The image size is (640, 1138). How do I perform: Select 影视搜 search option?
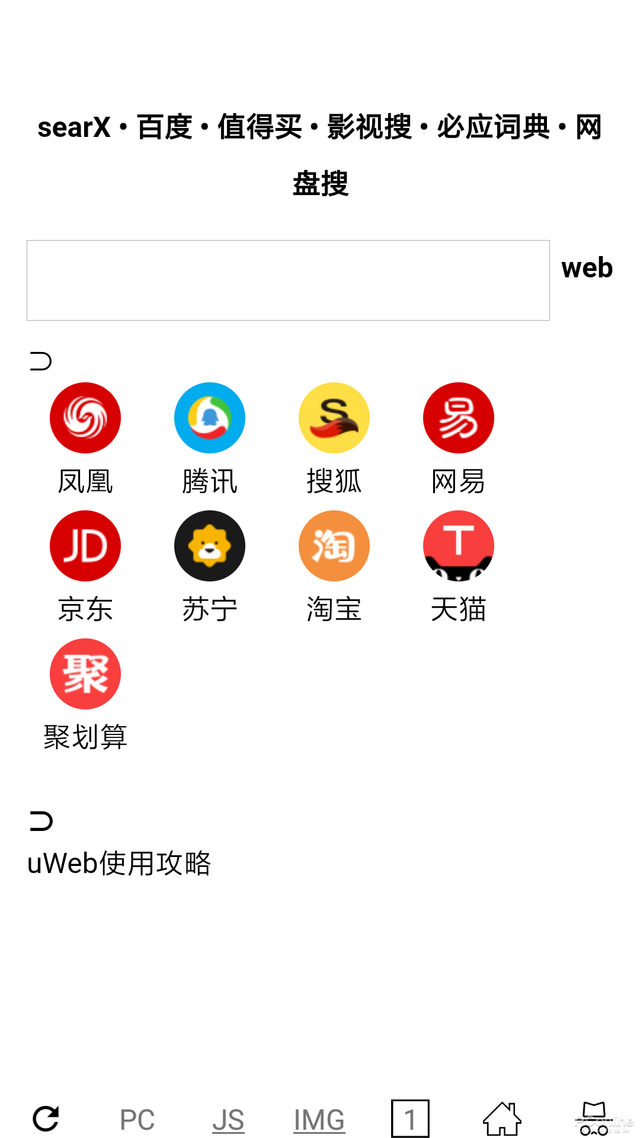coord(369,128)
